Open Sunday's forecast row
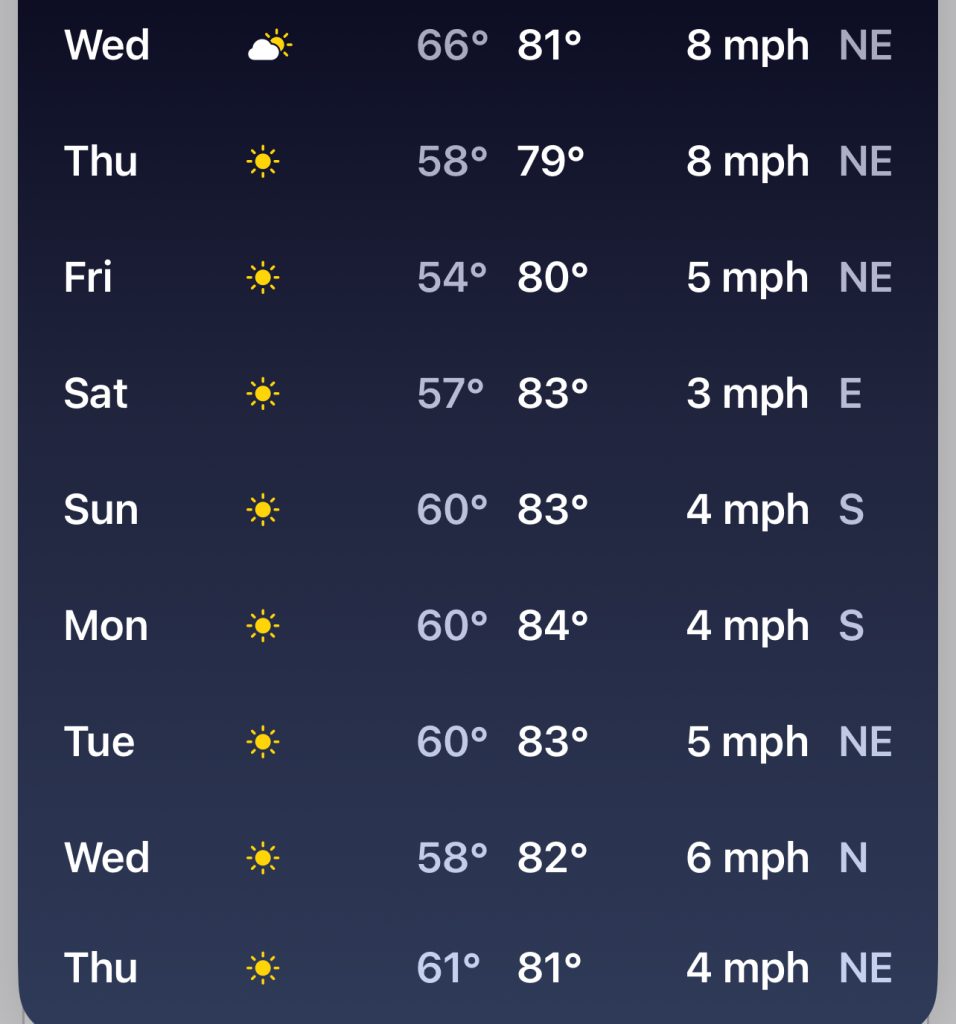956x1024 pixels. click(478, 510)
